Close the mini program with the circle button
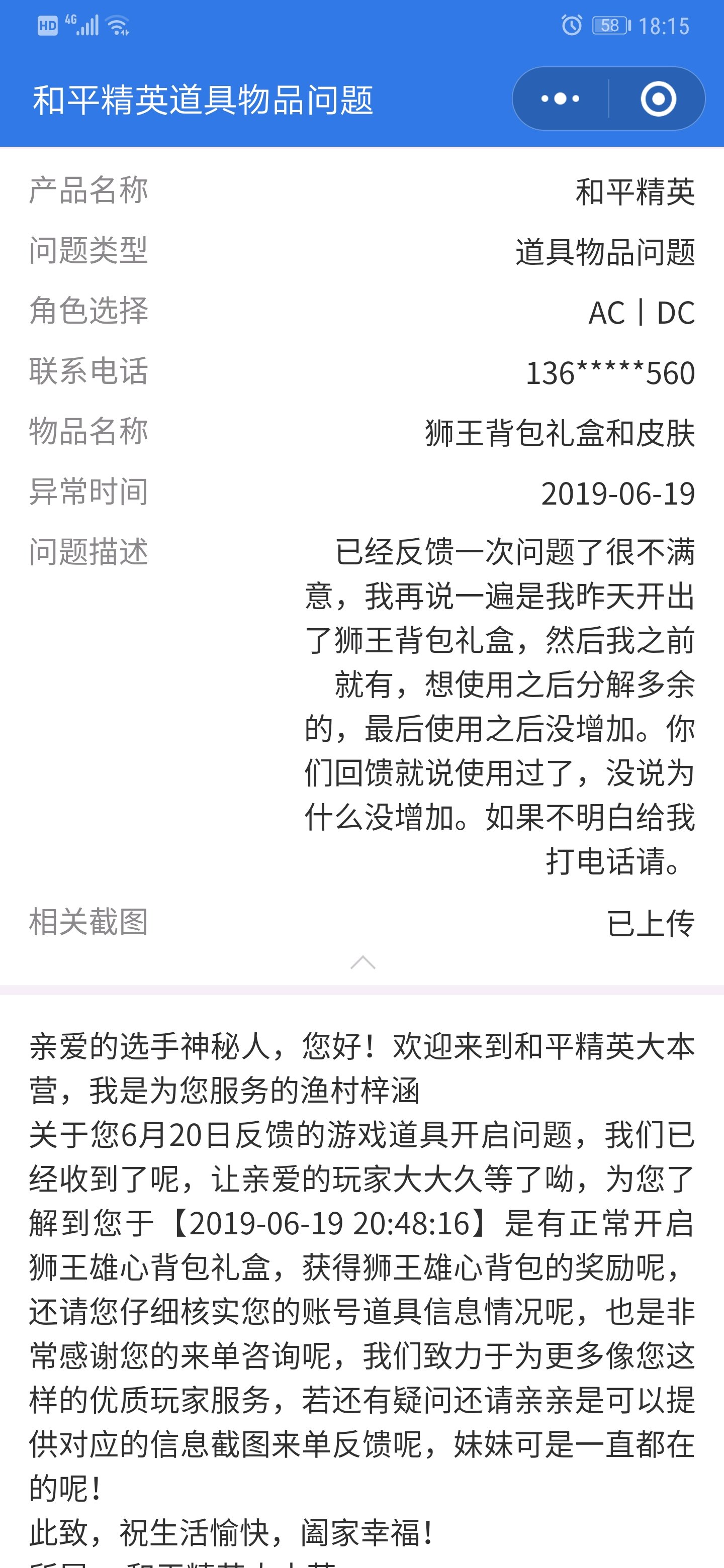Image resolution: width=724 pixels, height=1568 pixels. pos(658,99)
